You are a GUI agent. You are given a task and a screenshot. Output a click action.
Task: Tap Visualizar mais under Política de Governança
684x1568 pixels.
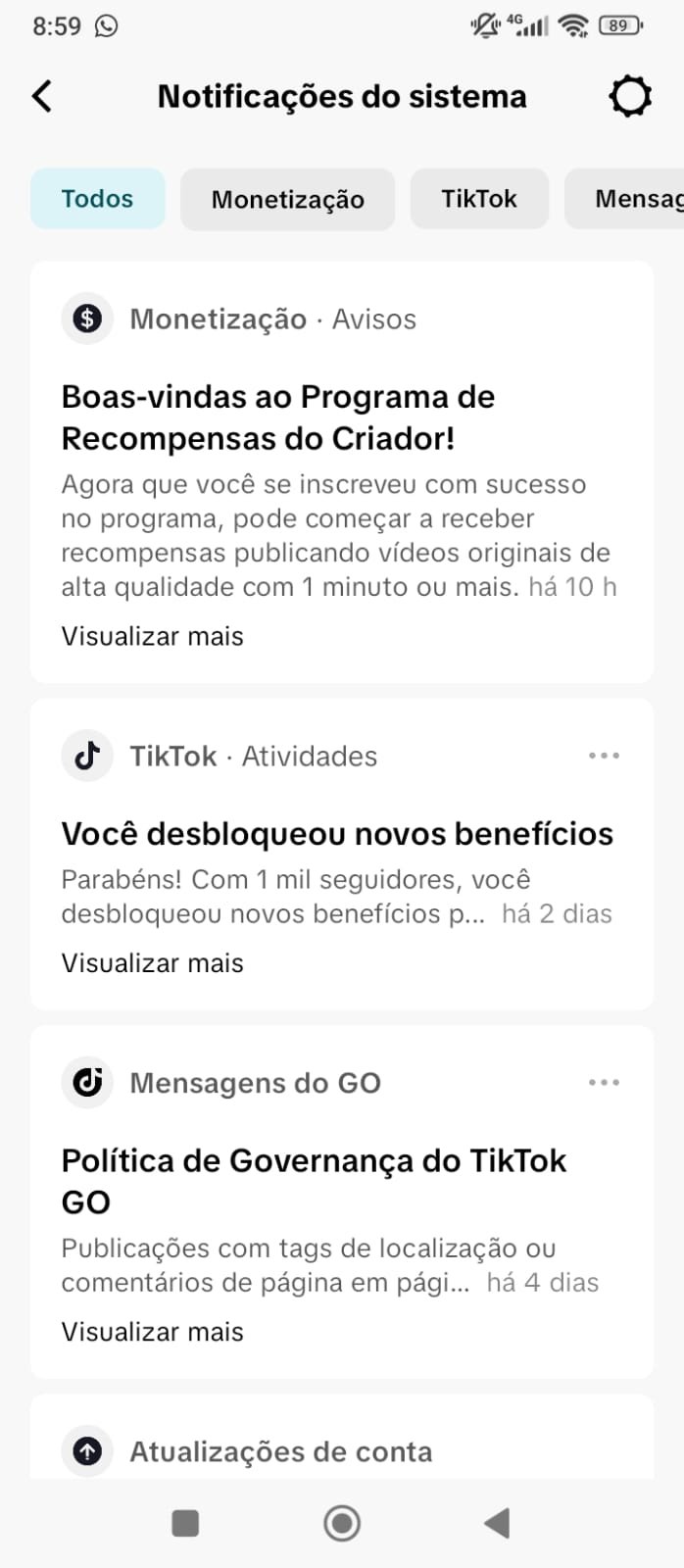[152, 1332]
